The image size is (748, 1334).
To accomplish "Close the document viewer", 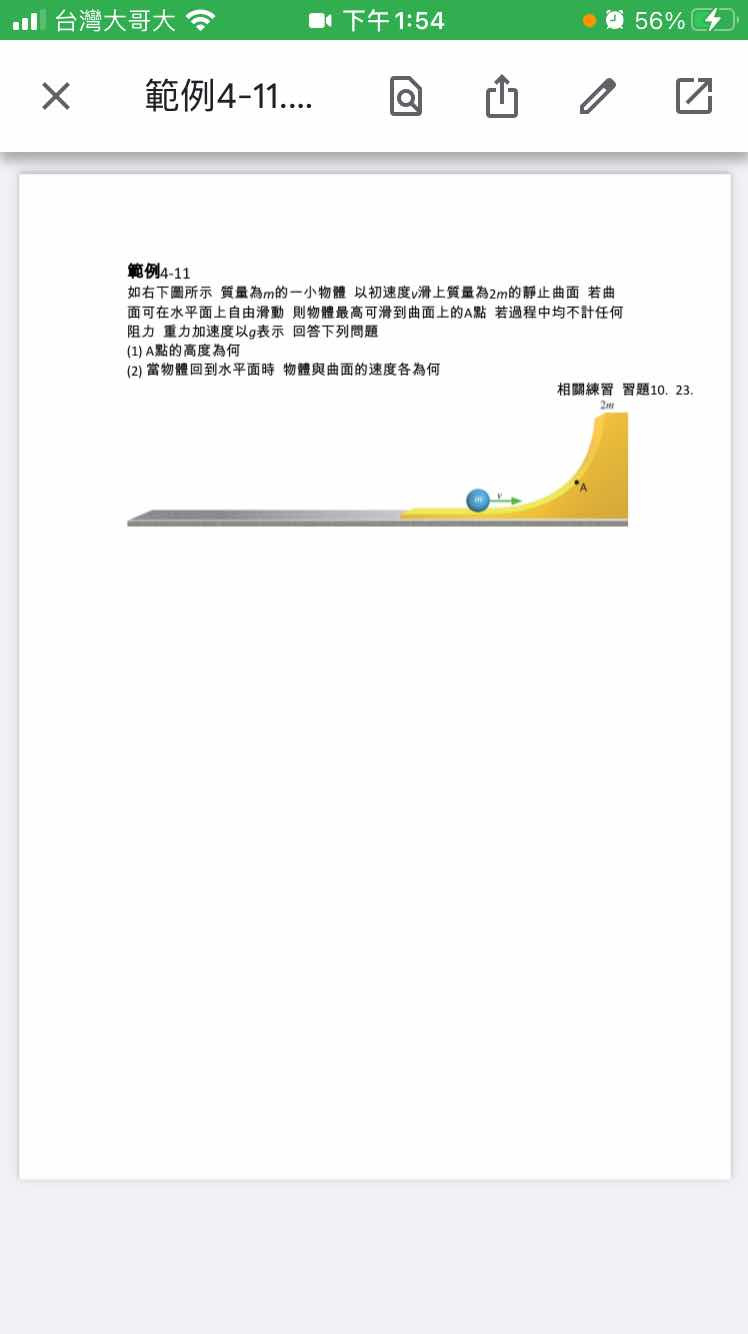I will [x=56, y=96].
